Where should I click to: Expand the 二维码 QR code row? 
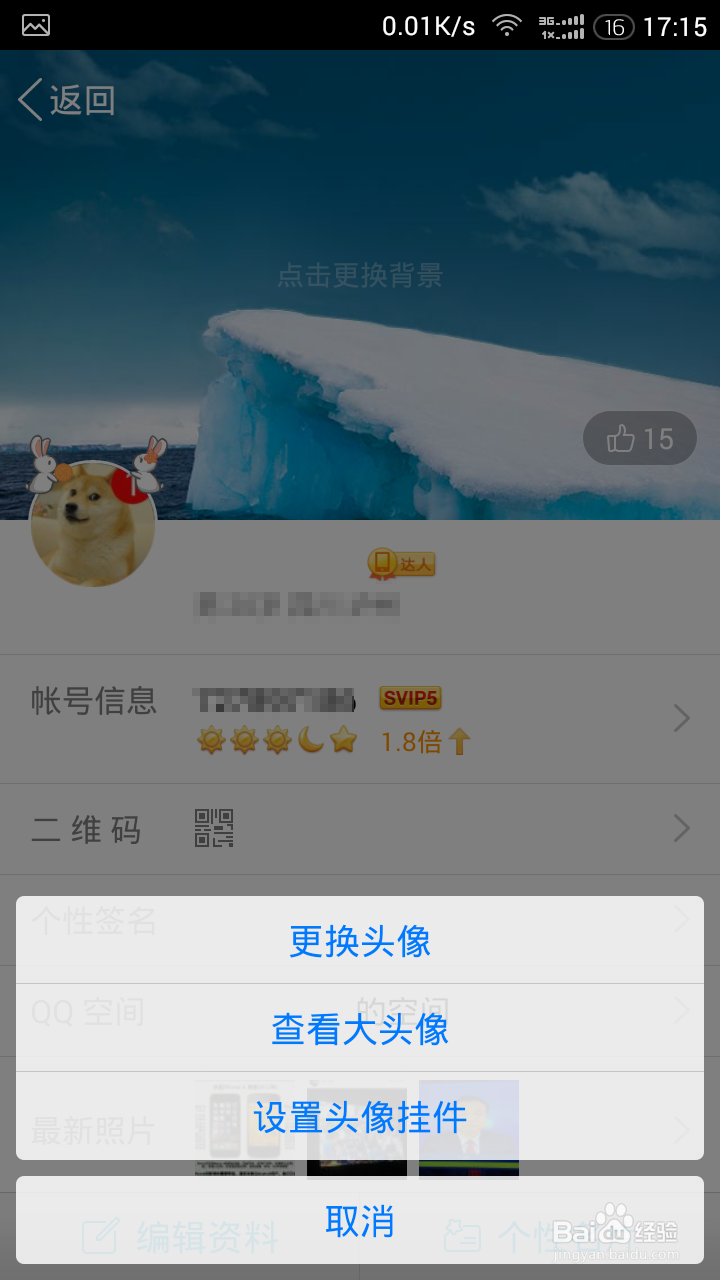681,828
